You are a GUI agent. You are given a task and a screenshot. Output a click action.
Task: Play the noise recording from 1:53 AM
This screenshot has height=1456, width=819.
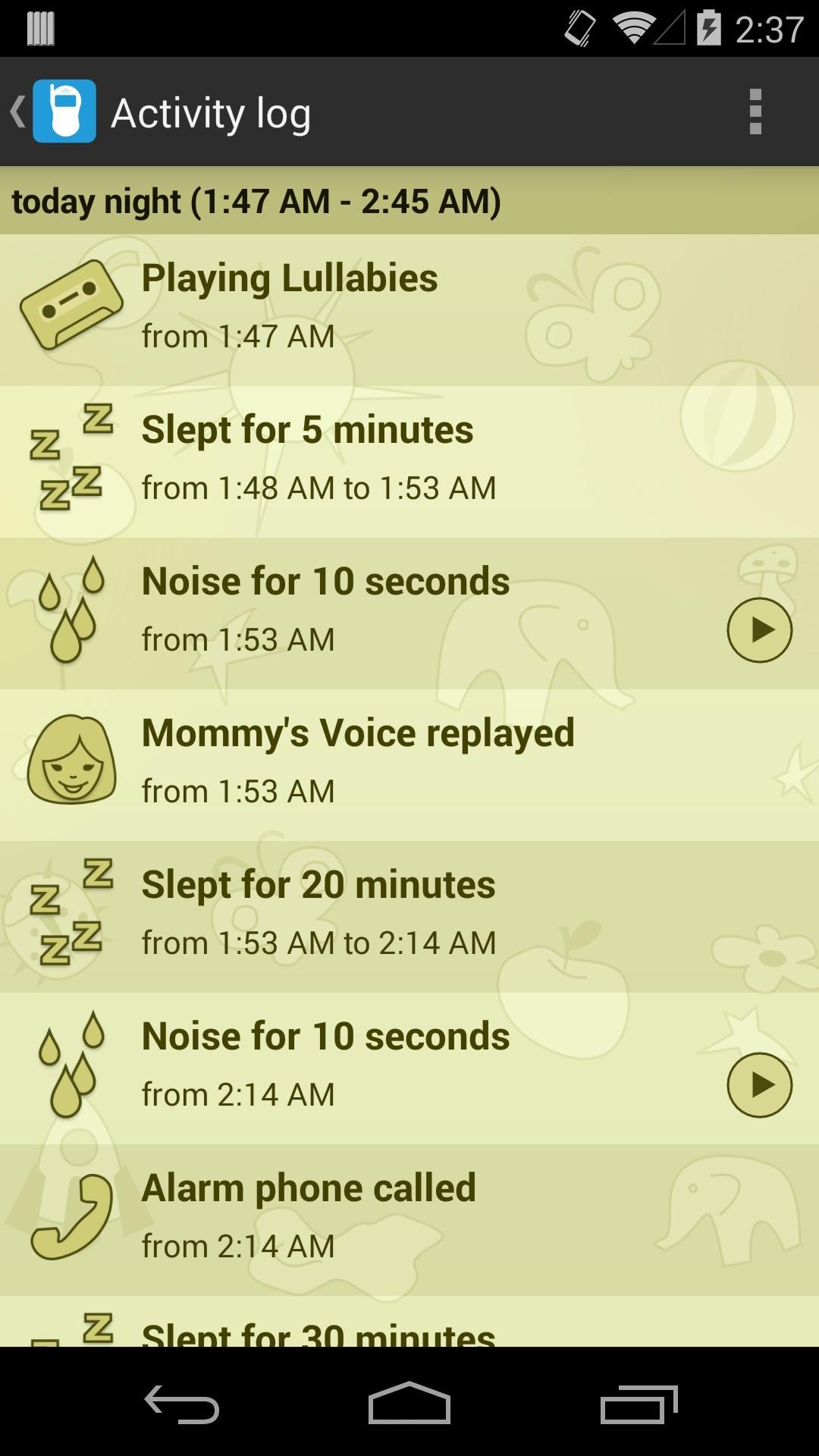coord(759,629)
